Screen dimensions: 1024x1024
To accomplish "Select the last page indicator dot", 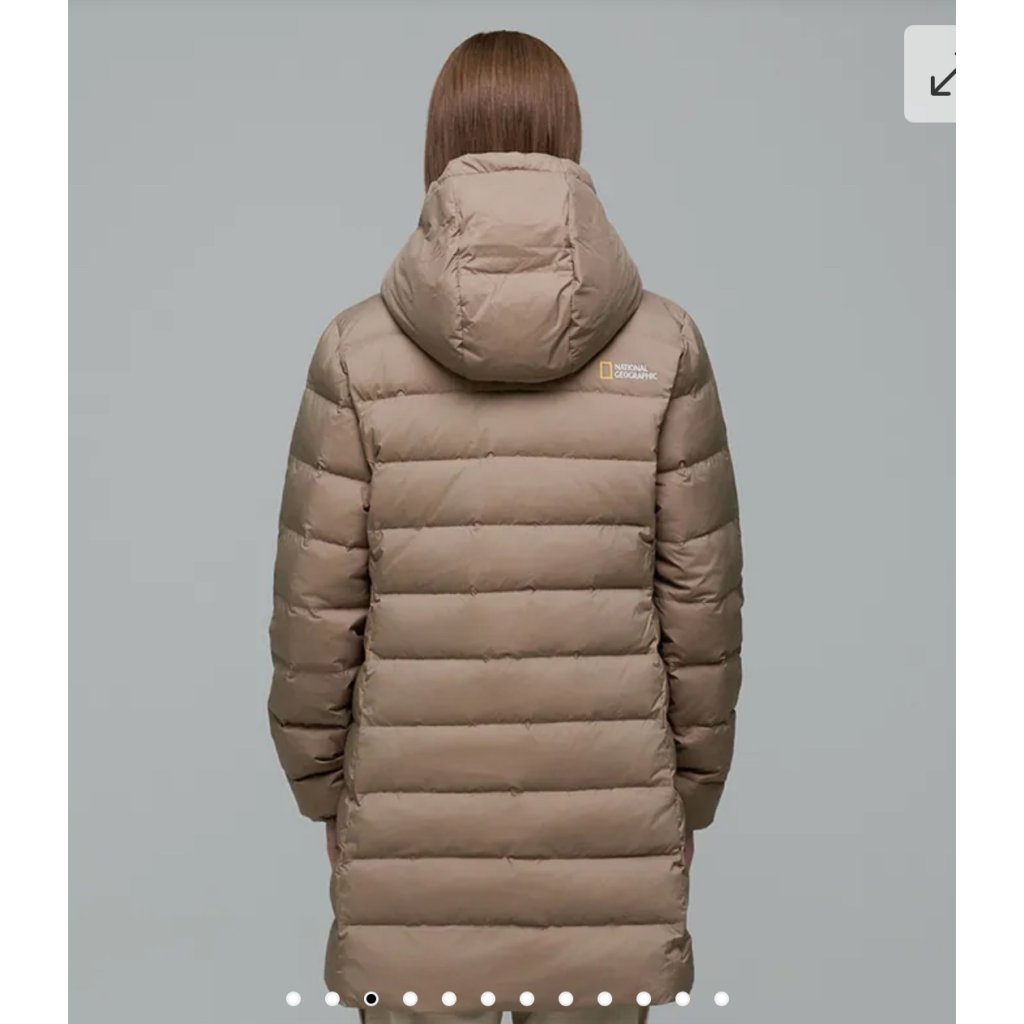I will 721,999.
